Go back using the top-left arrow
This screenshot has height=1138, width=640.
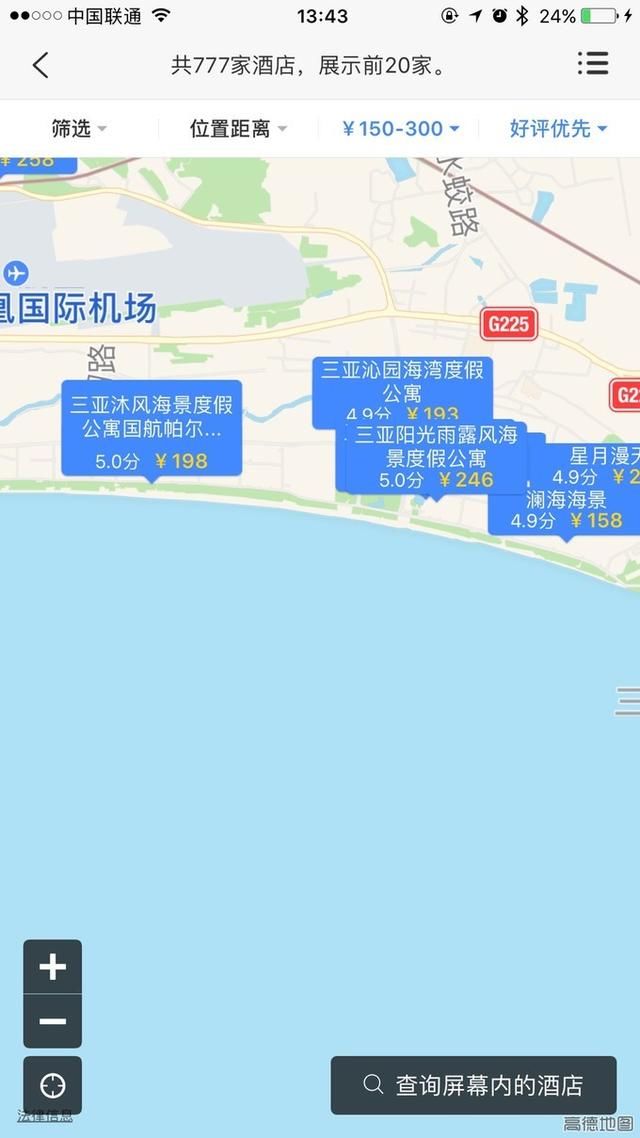(x=40, y=66)
